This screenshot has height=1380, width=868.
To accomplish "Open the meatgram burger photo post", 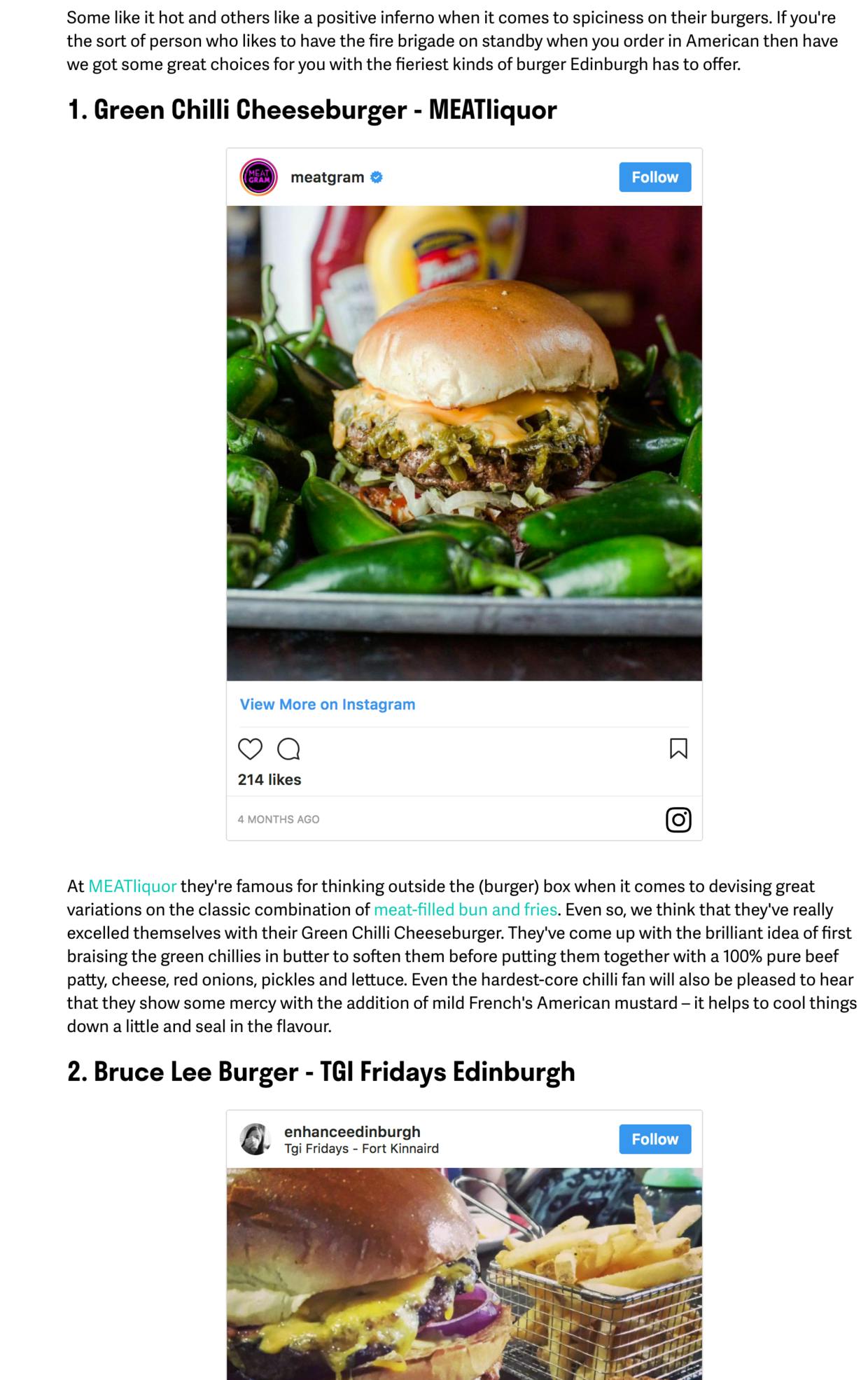I will click(464, 442).
